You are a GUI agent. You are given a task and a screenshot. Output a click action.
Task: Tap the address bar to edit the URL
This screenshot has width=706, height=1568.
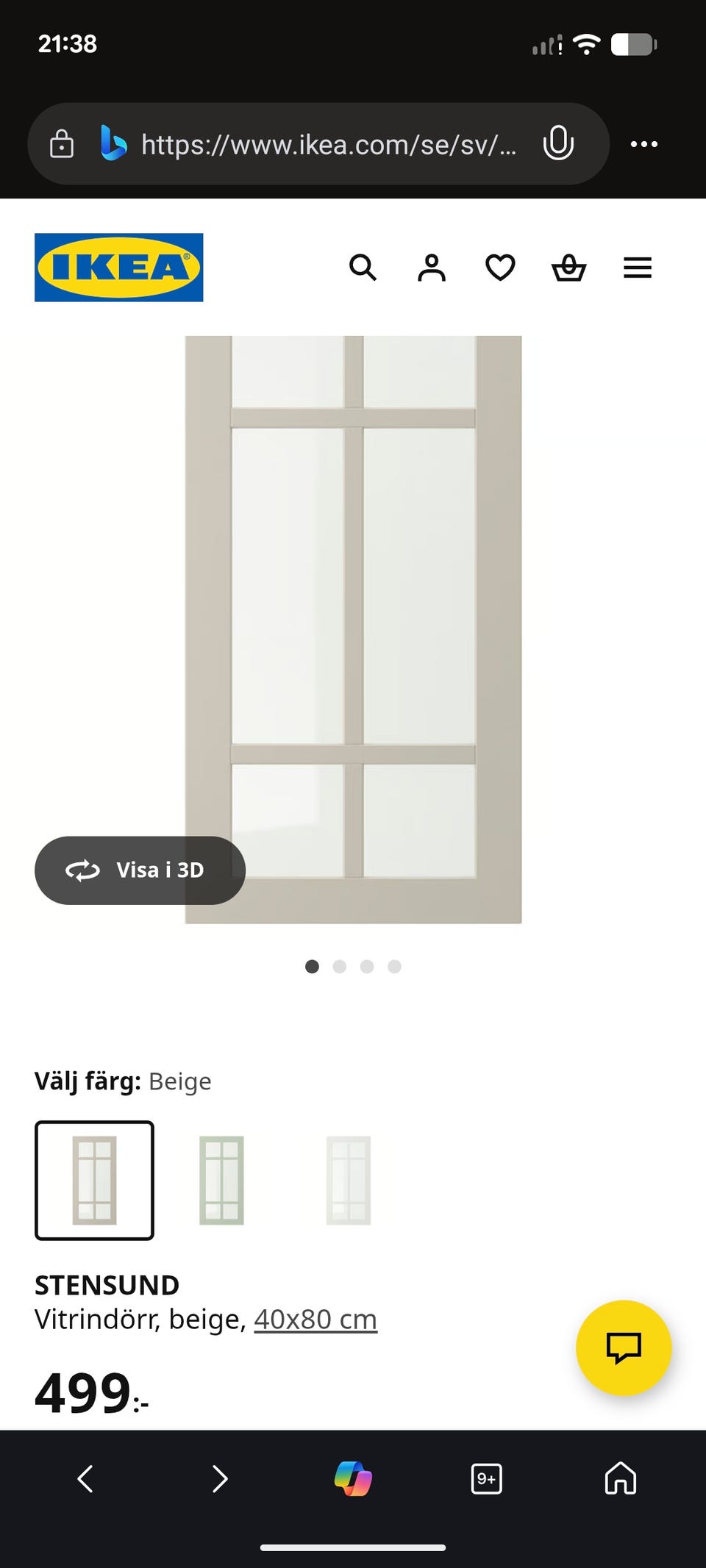[x=324, y=143]
